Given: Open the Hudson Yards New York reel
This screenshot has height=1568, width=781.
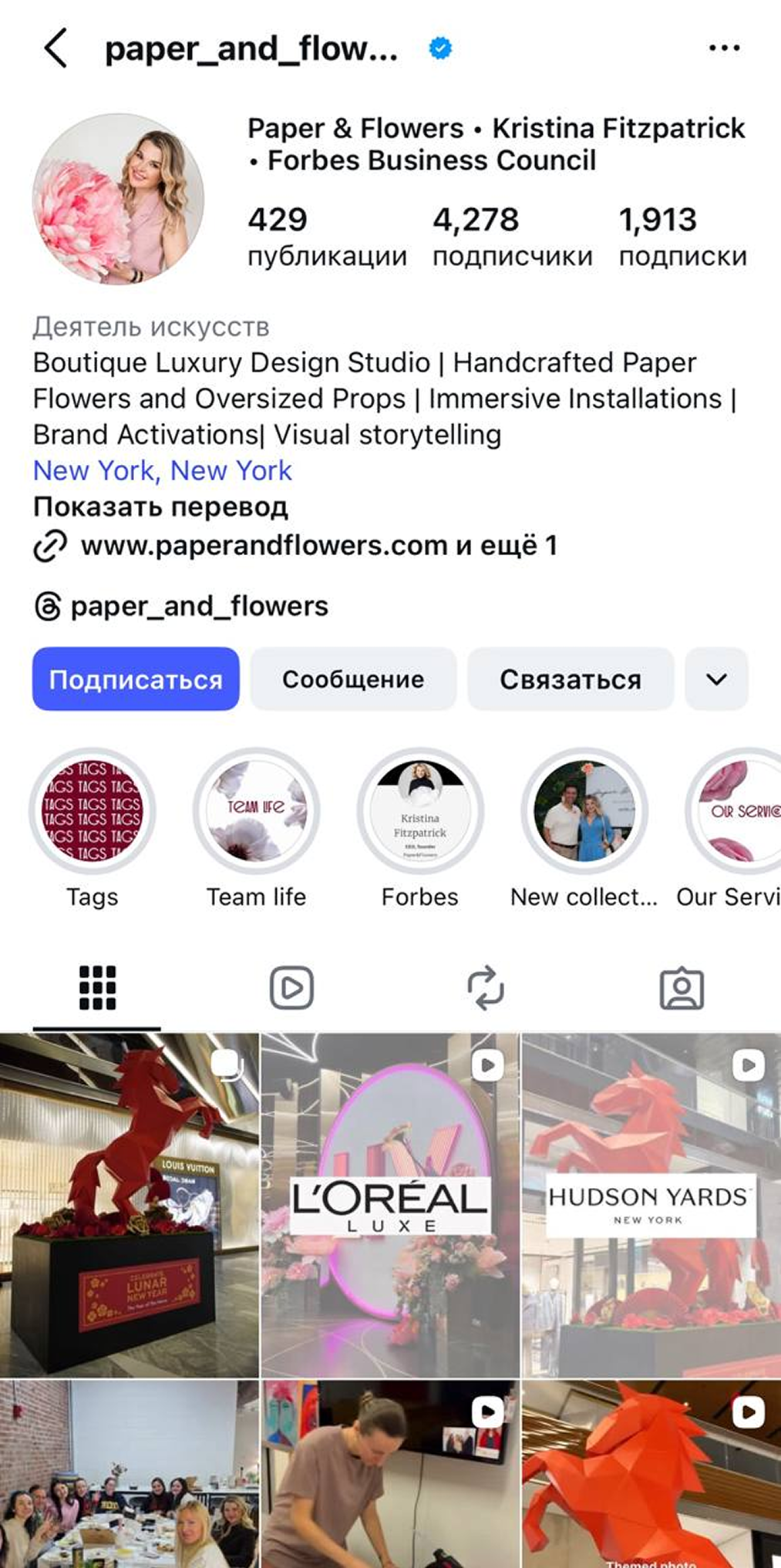Looking at the screenshot, I should (x=651, y=1206).
